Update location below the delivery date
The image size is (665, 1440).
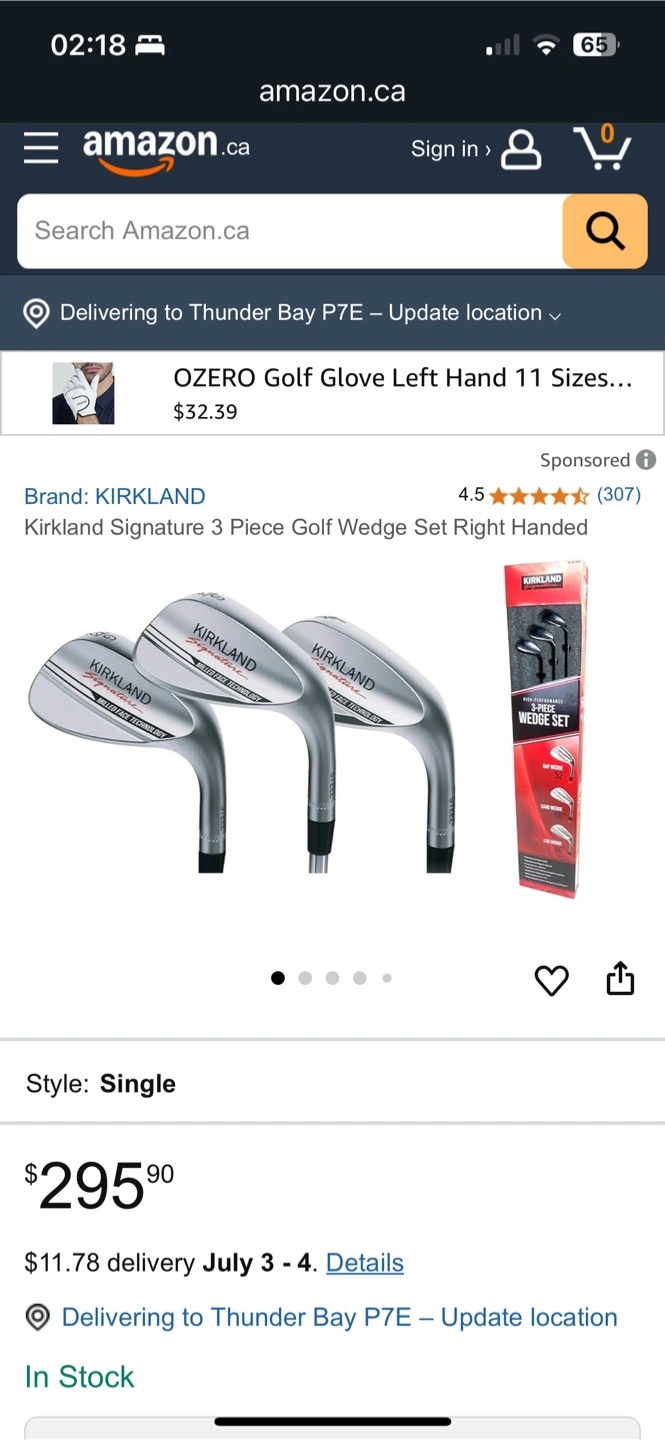click(339, 1317)
